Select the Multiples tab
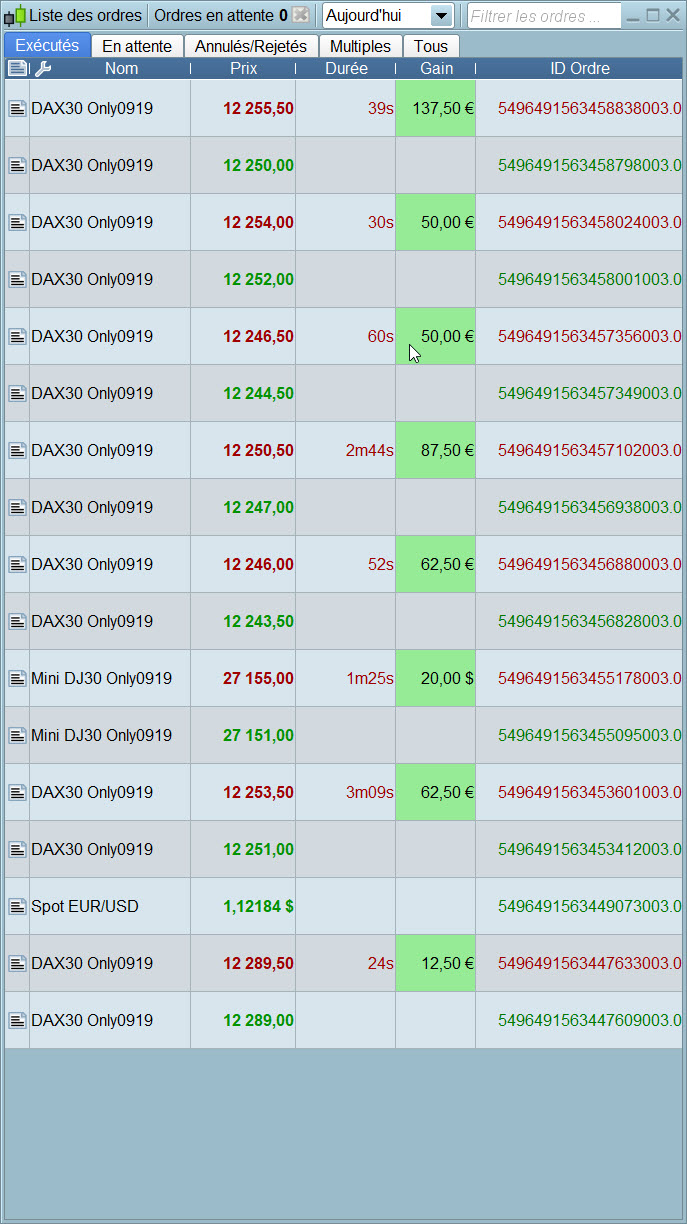Image resolution: width=687 pixels, height=1224 pixels. tap(360, 46)
